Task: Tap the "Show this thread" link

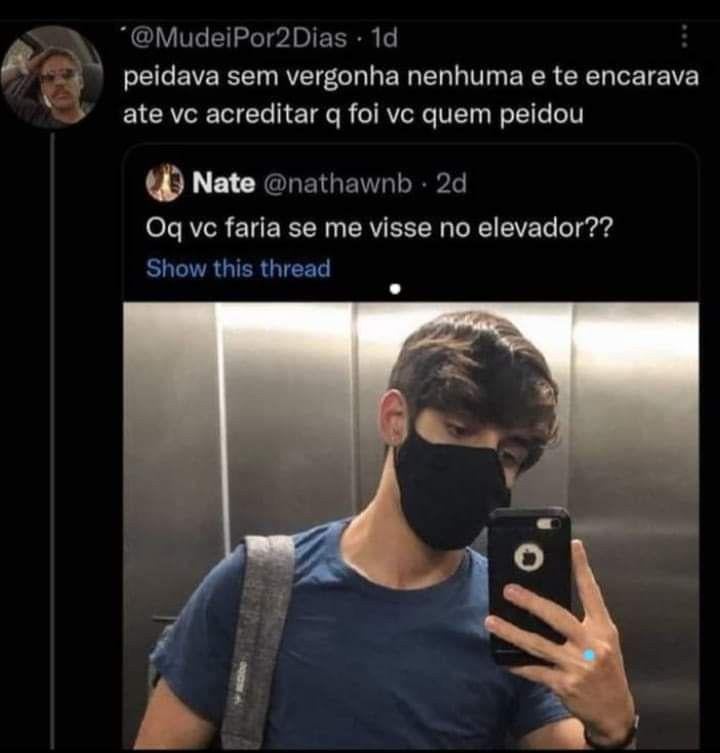Action: click(238, 268)
